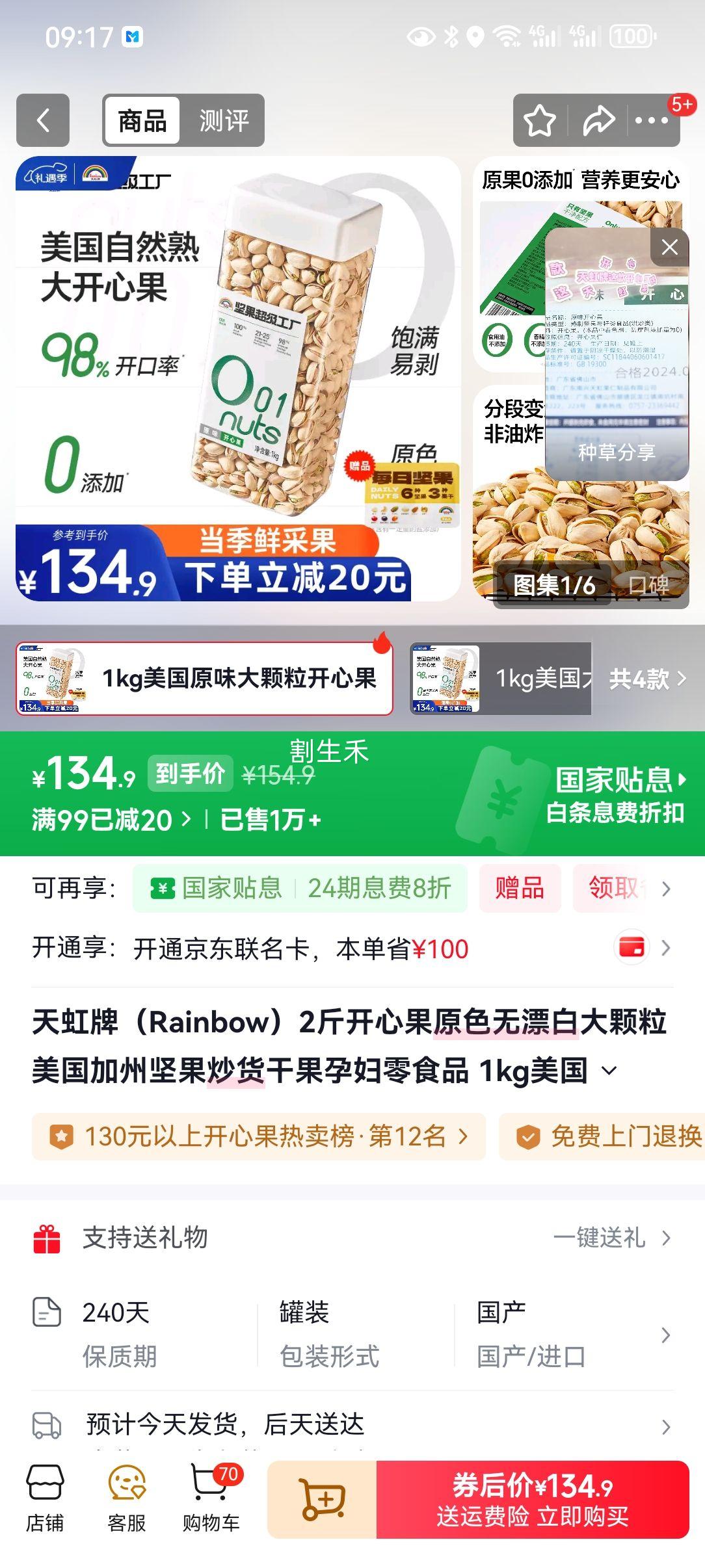Tap the back arrow to return
This screenshot has width=705, height=1568.
44,120
